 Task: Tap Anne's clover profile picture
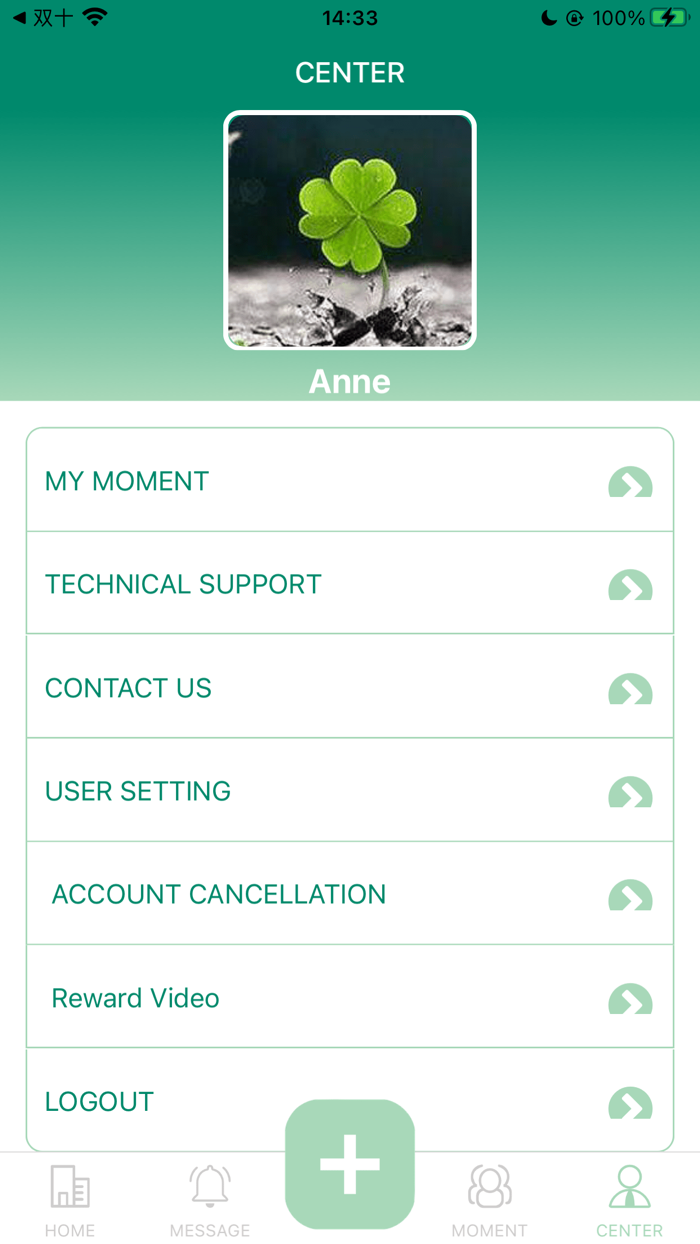(350, 230)
